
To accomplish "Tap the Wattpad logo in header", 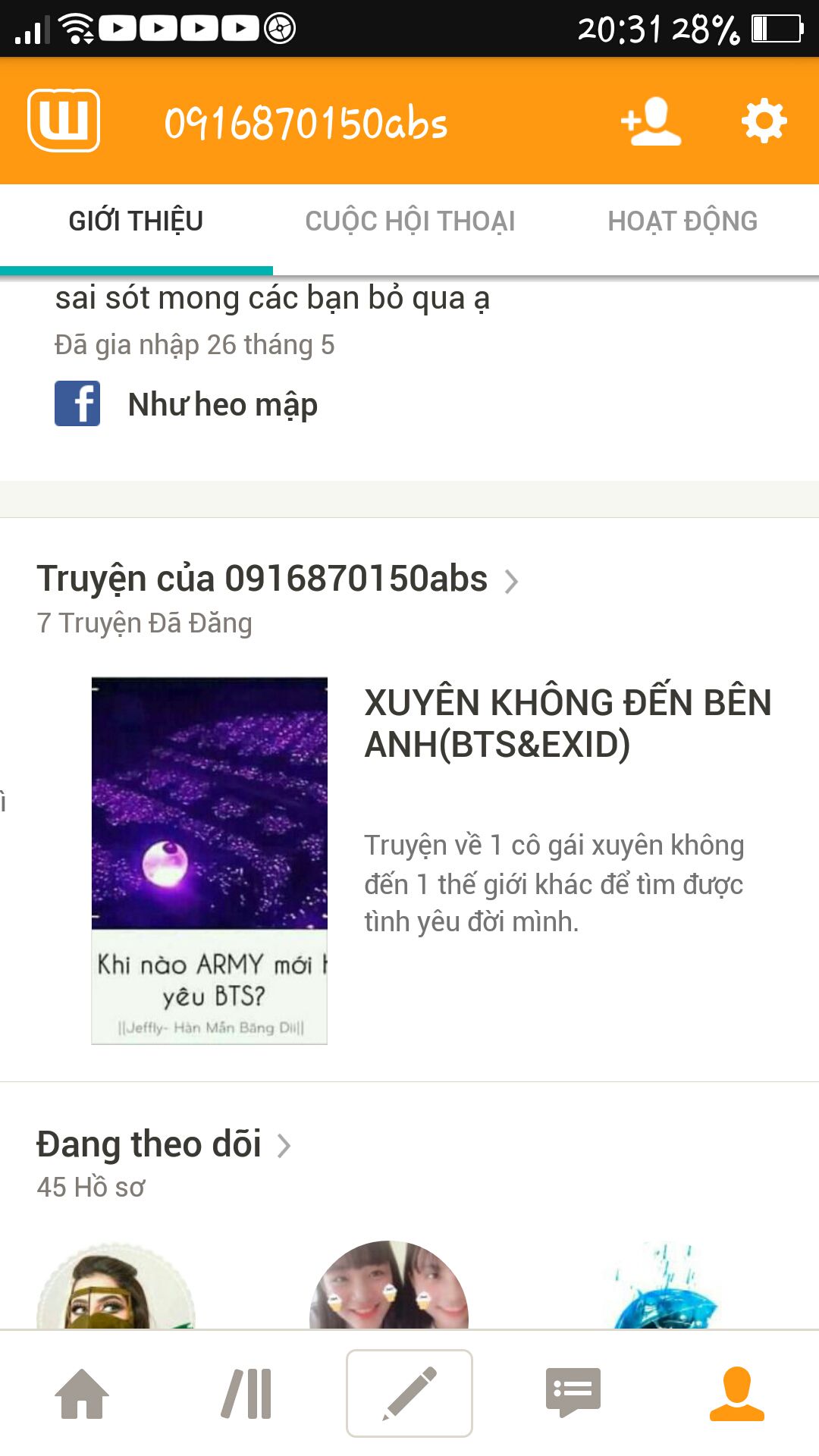I will [64, 121].
